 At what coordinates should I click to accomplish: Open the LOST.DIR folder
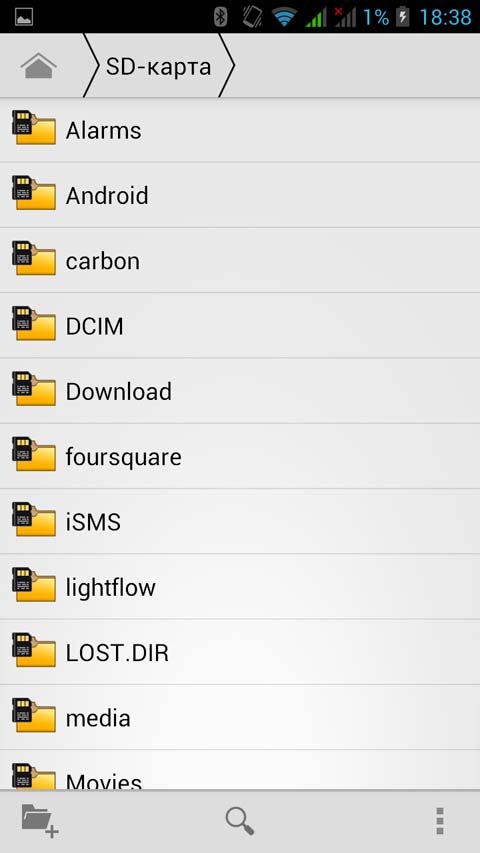(x=240, y=652)
